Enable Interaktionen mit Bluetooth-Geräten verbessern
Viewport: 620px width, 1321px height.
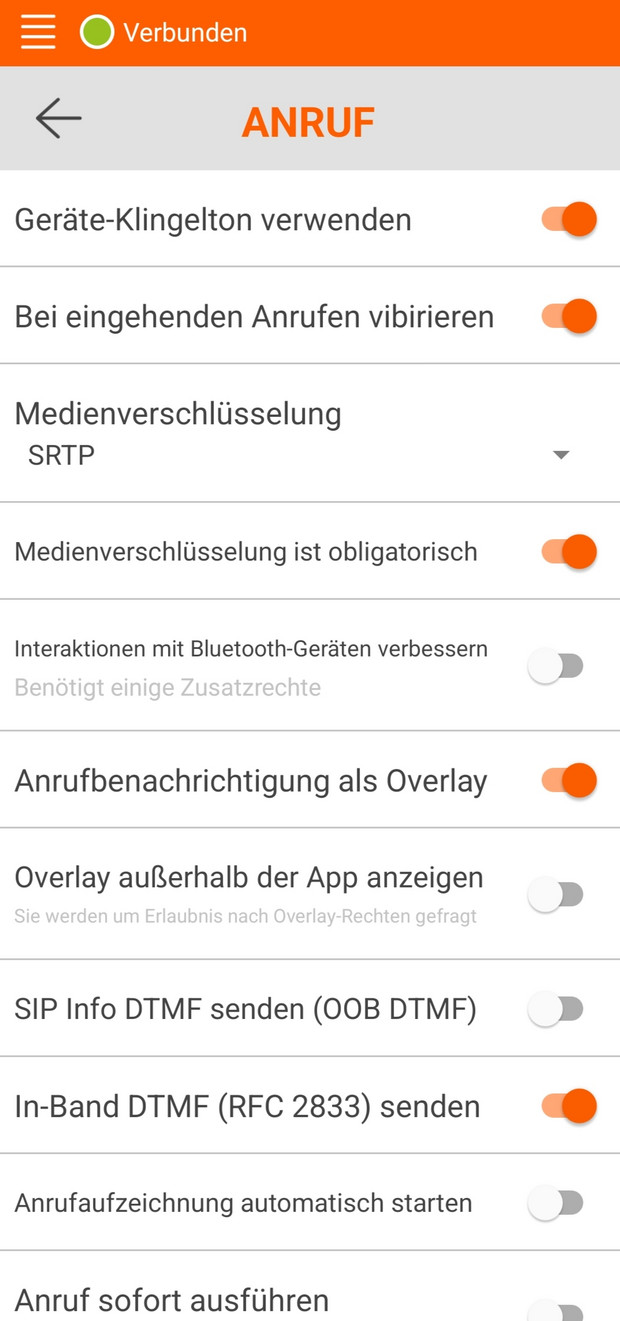[556, 666]
